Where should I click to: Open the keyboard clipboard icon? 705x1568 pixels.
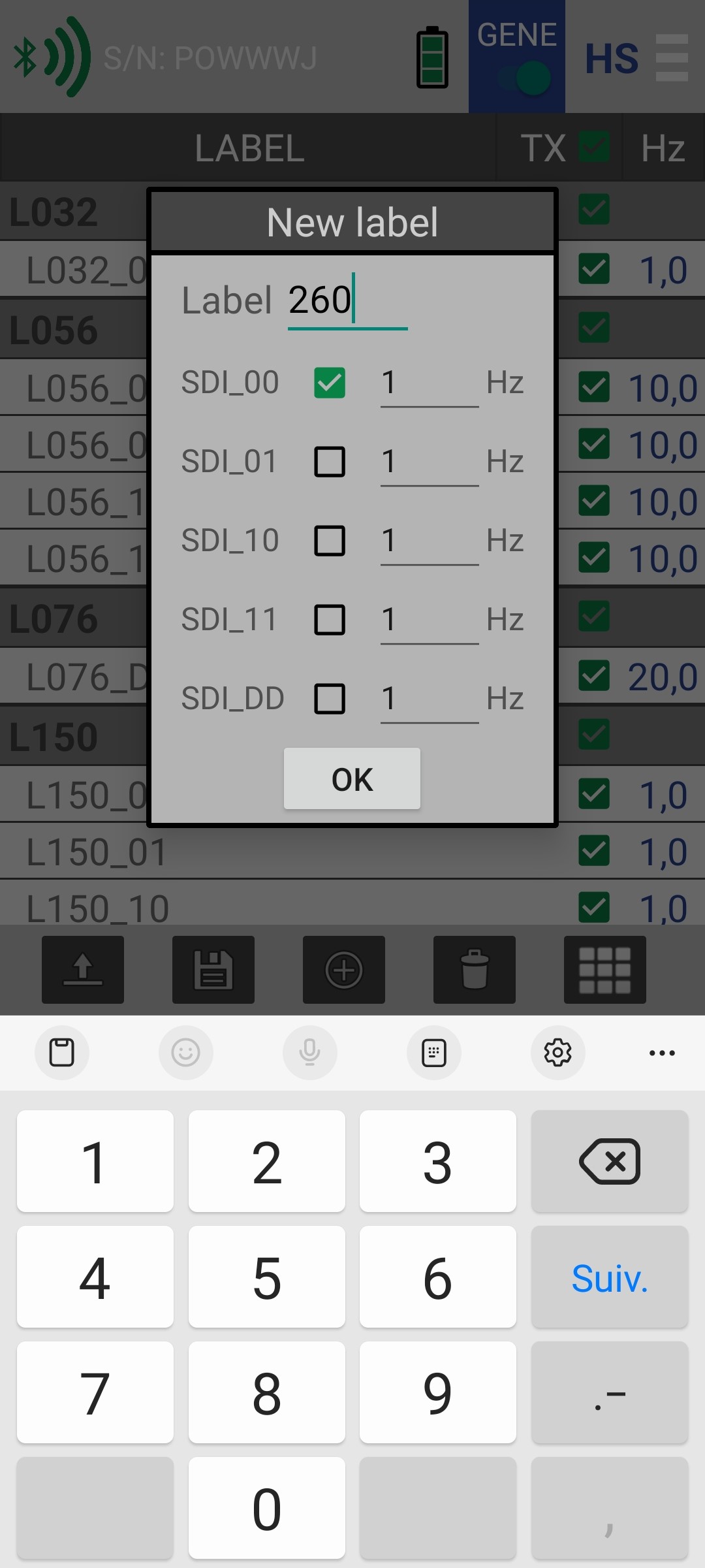pyautogui.click(x=62, y=1053)
